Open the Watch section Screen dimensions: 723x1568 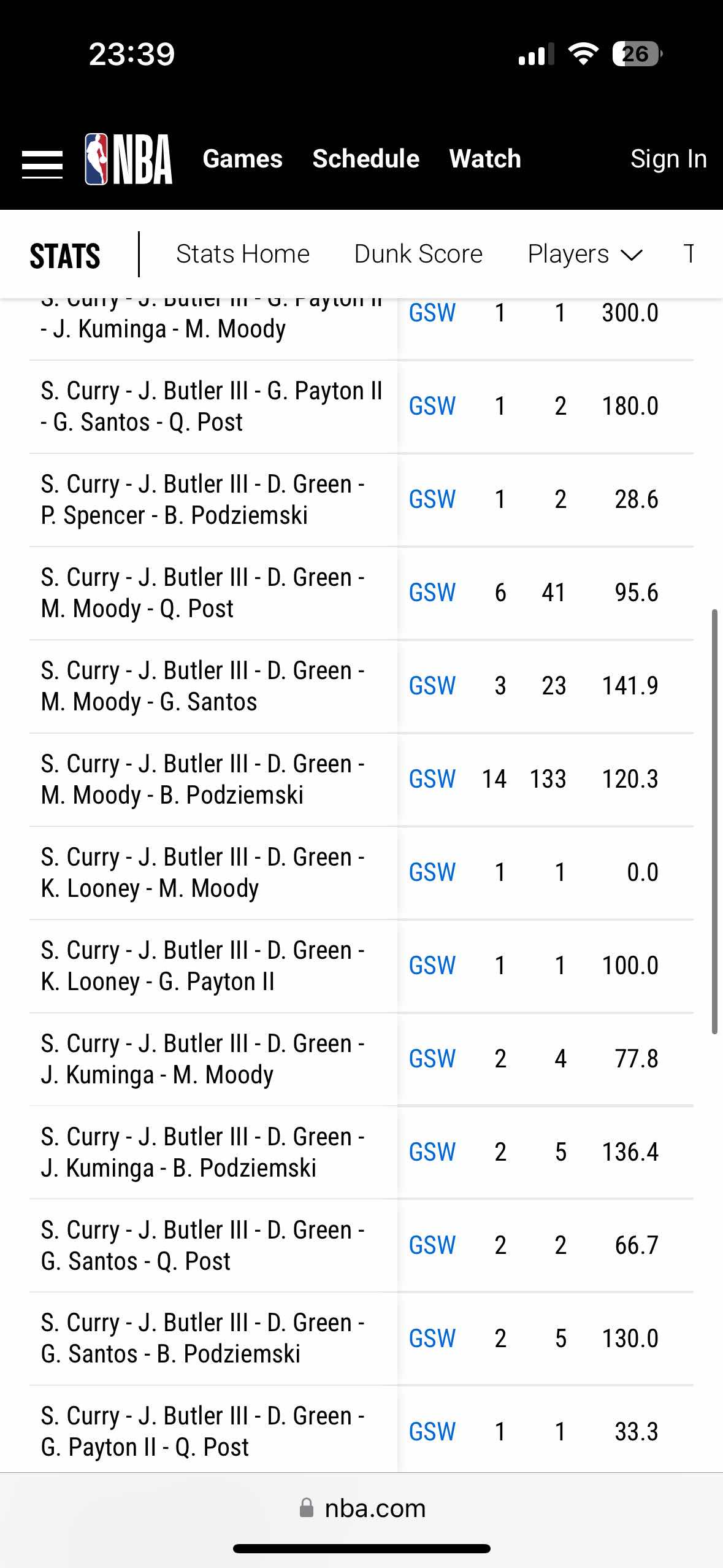coord(485,159)
